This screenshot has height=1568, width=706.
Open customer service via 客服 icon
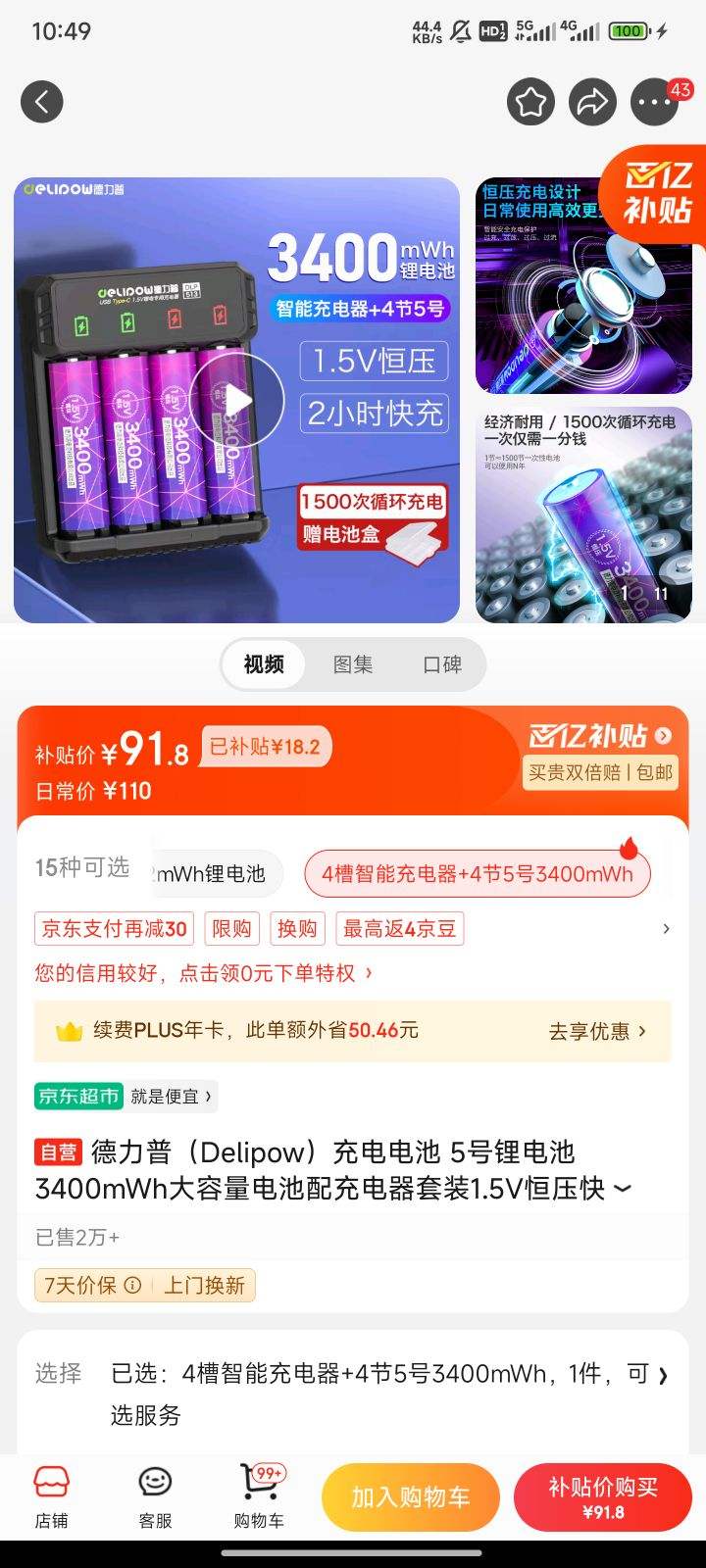point(154,1480)
